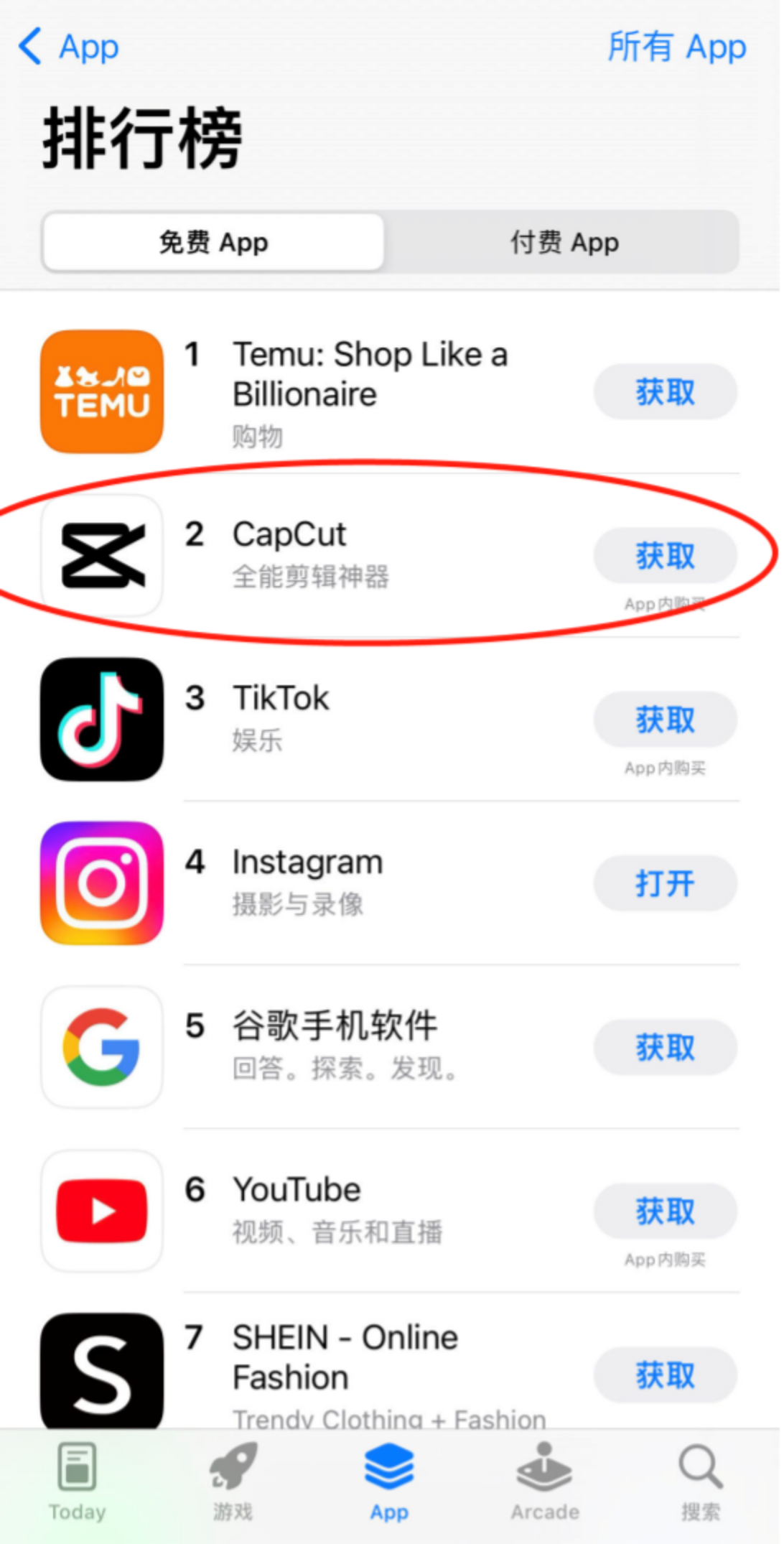Get the CapCut app
The width and height of the screenshot is (784, 1544).
pyautogui.click(x=665, y=556)
